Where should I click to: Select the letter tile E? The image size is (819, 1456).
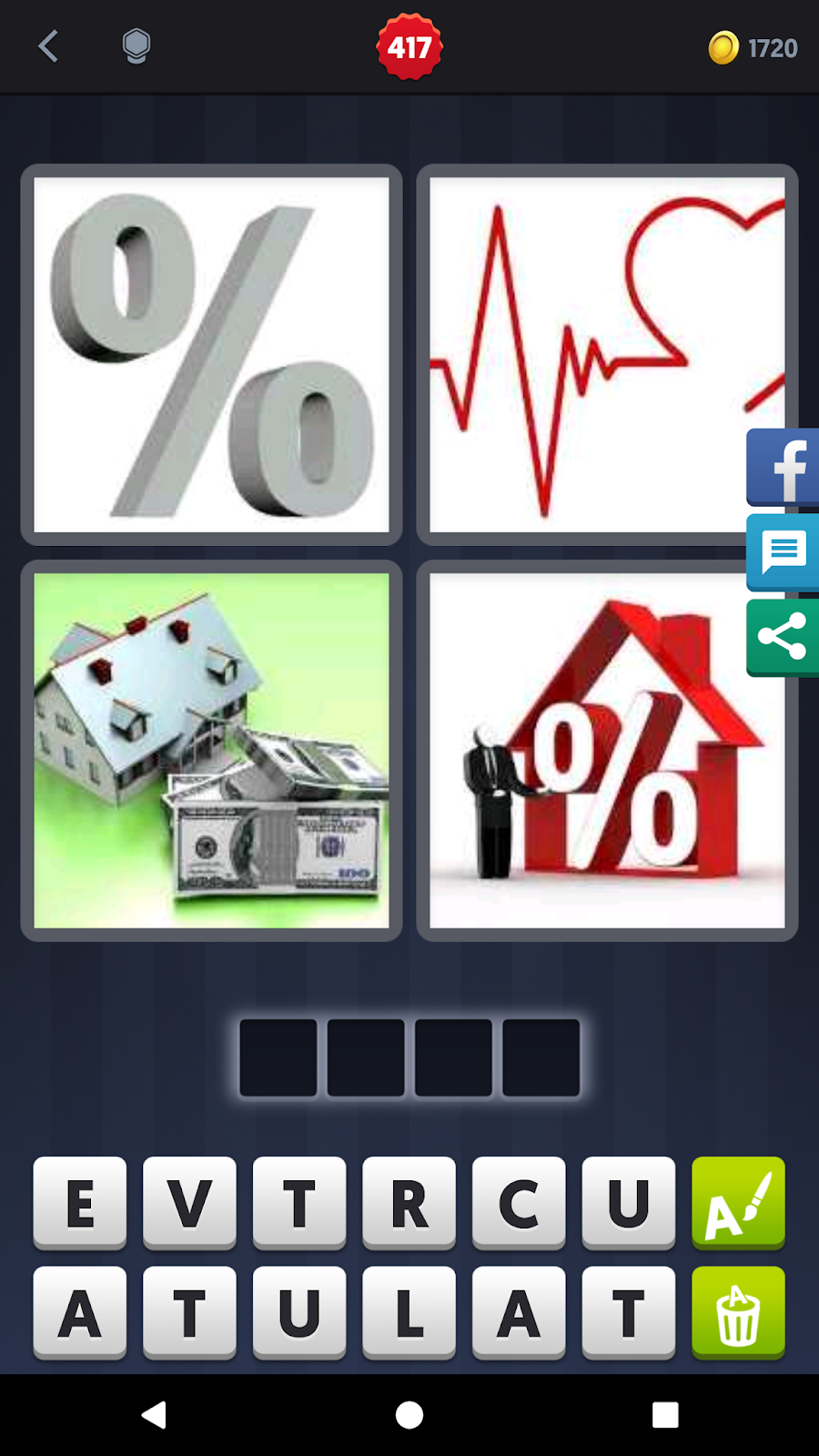pyautogui.click(x=80, y=1203)
